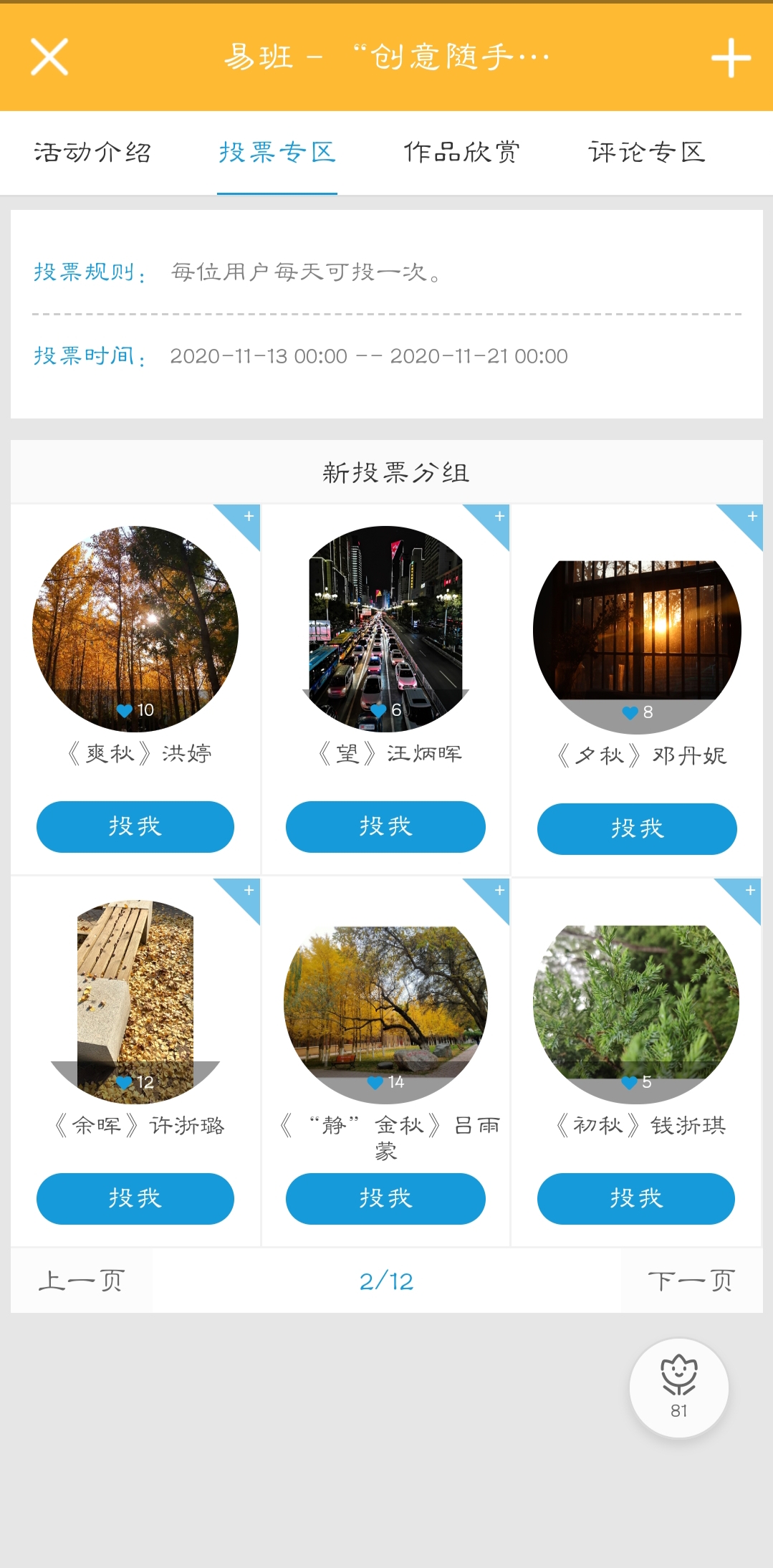Switch to the 作品欣赏 tab
Viewport: 773px width, 1568px height.
[x=461, y=152]
